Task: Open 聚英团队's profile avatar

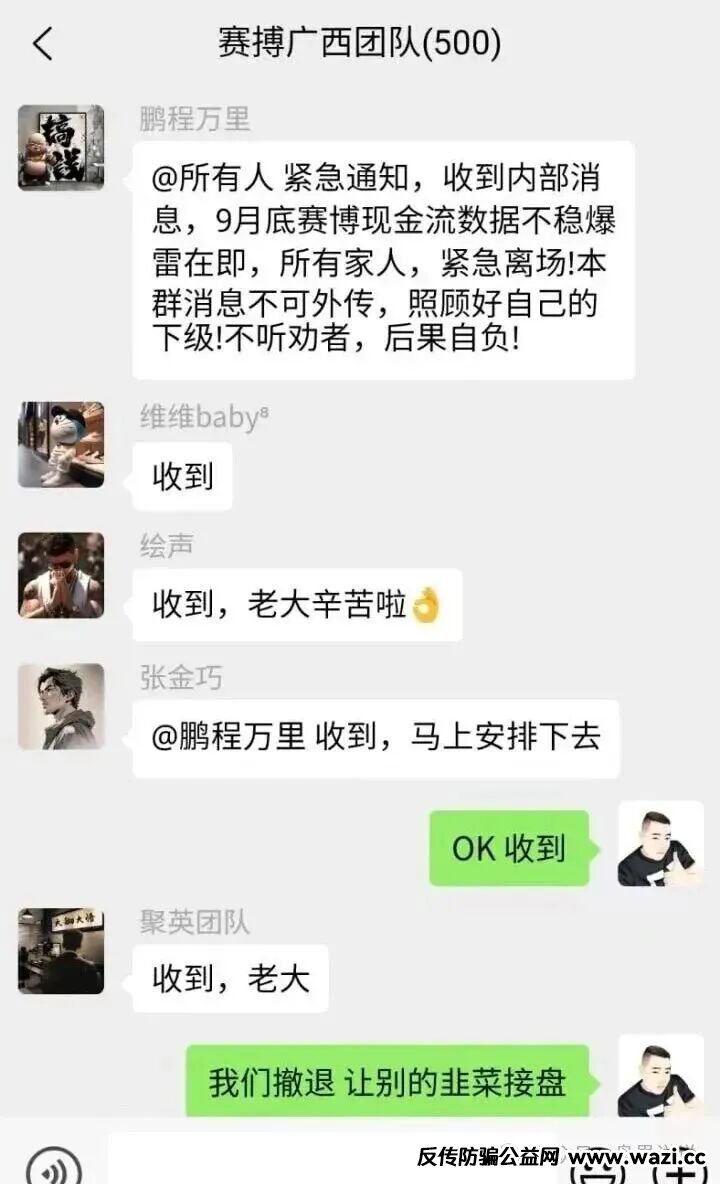Action: 61,951
